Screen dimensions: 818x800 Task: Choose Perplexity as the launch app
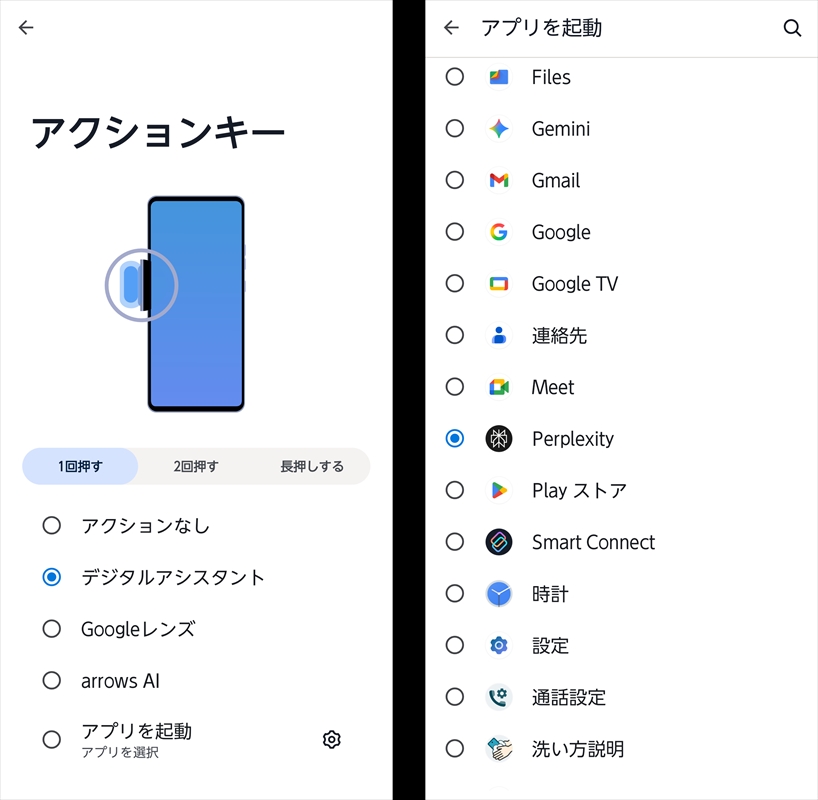point(455,439)
